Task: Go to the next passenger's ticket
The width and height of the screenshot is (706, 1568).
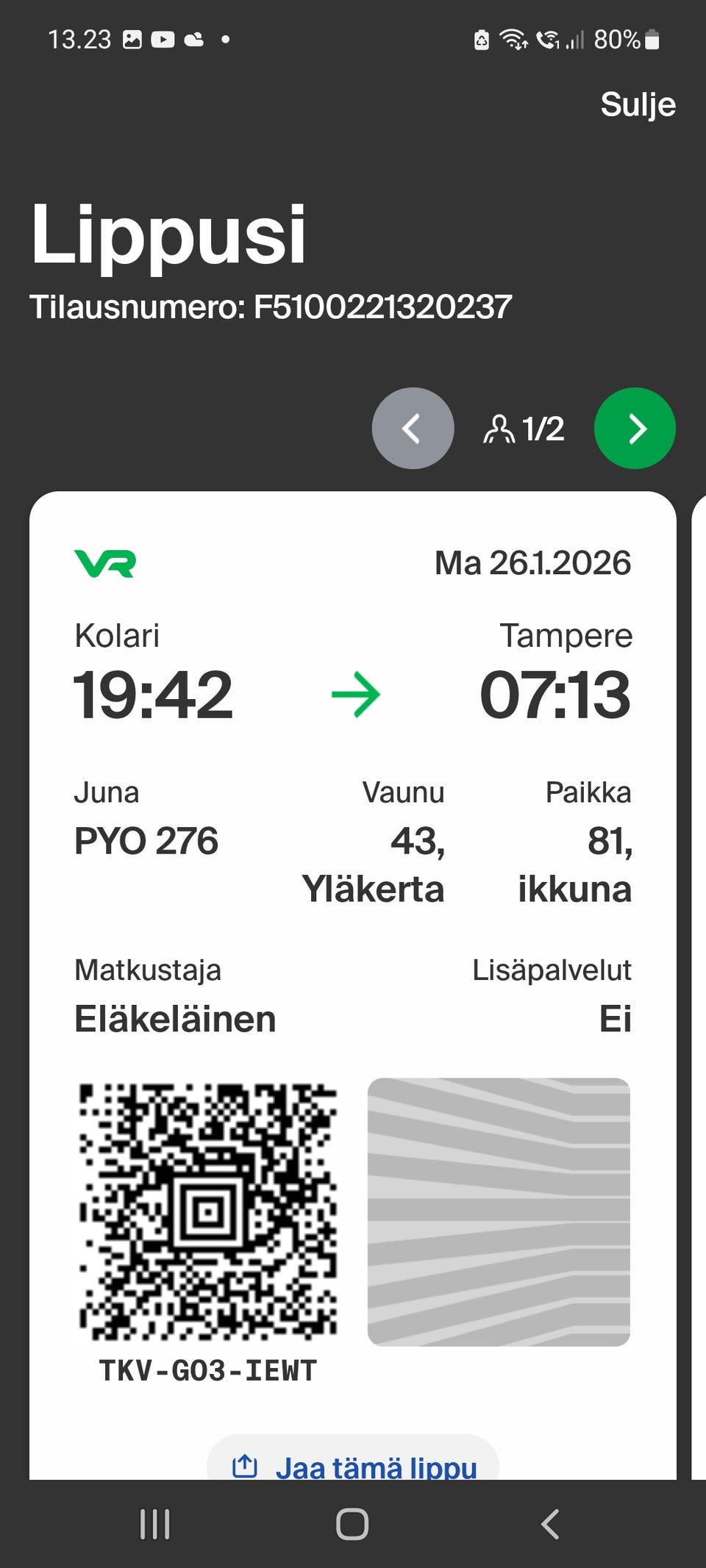Action: pos(635,429)
